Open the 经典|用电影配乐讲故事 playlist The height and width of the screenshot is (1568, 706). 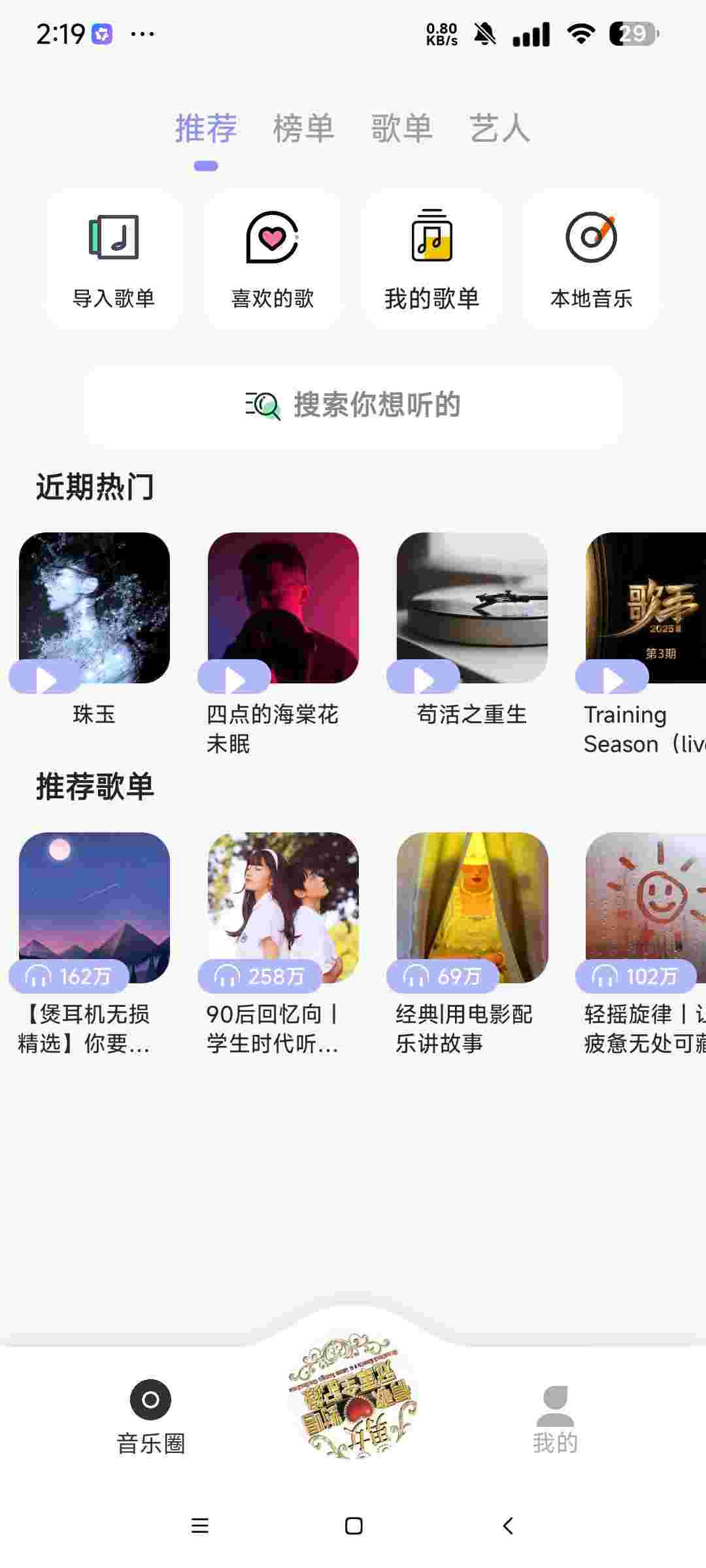(x=472, y=908)
